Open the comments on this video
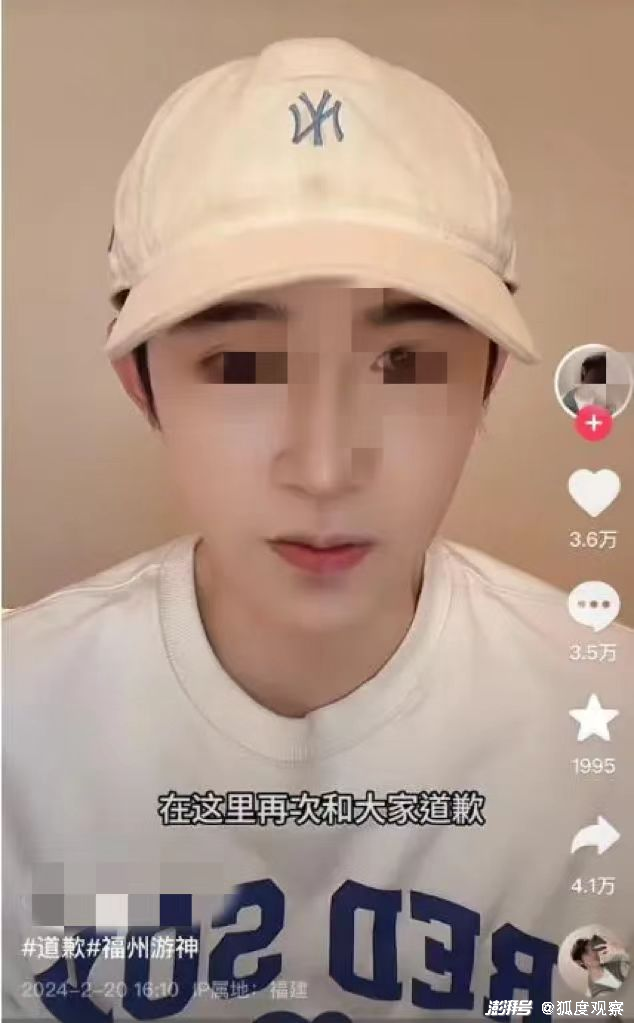Screen dimensions: 634x1023 click(594, 606)
